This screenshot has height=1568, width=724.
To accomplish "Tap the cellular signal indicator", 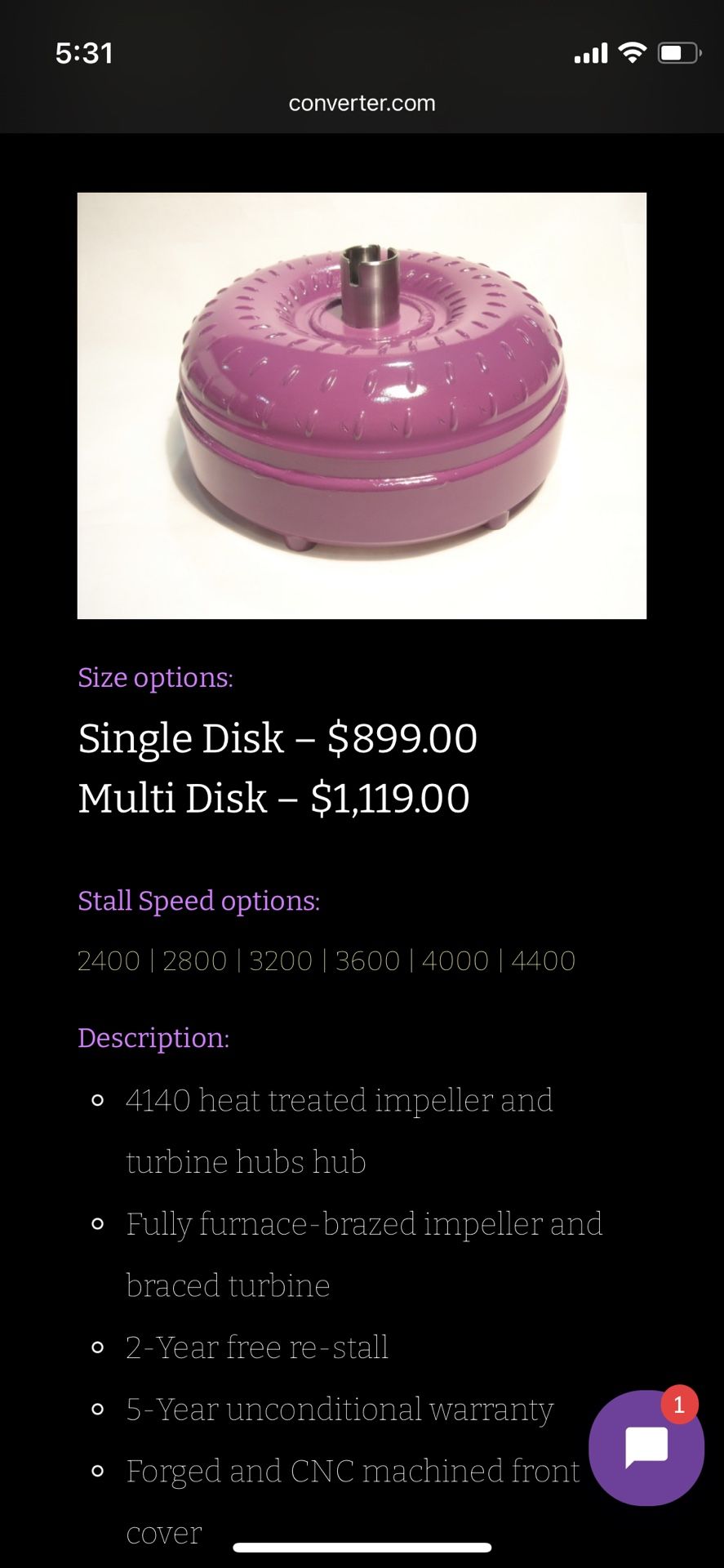I will (589, 52).
